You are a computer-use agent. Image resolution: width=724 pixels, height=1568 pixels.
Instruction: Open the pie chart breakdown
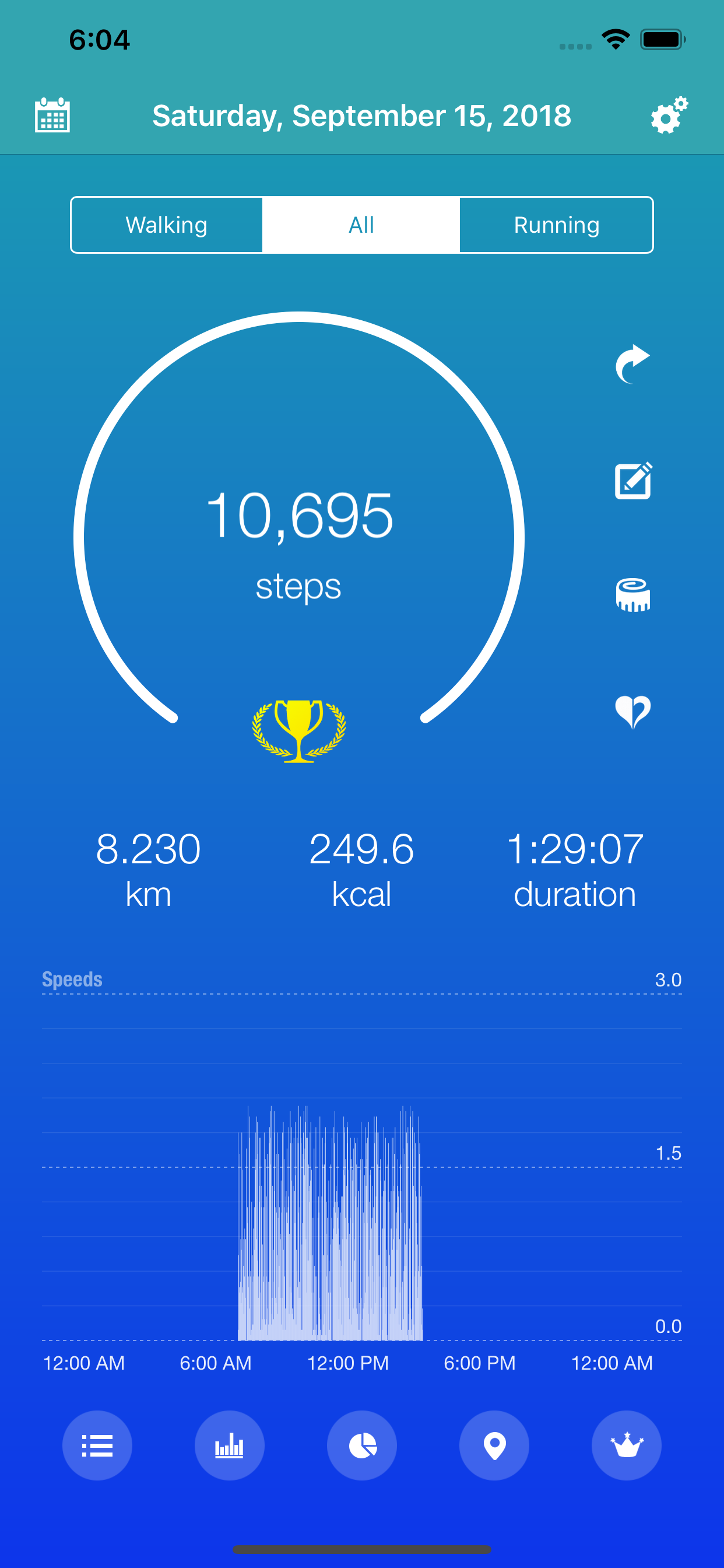pyautogui.click(x=362, y=1445)
